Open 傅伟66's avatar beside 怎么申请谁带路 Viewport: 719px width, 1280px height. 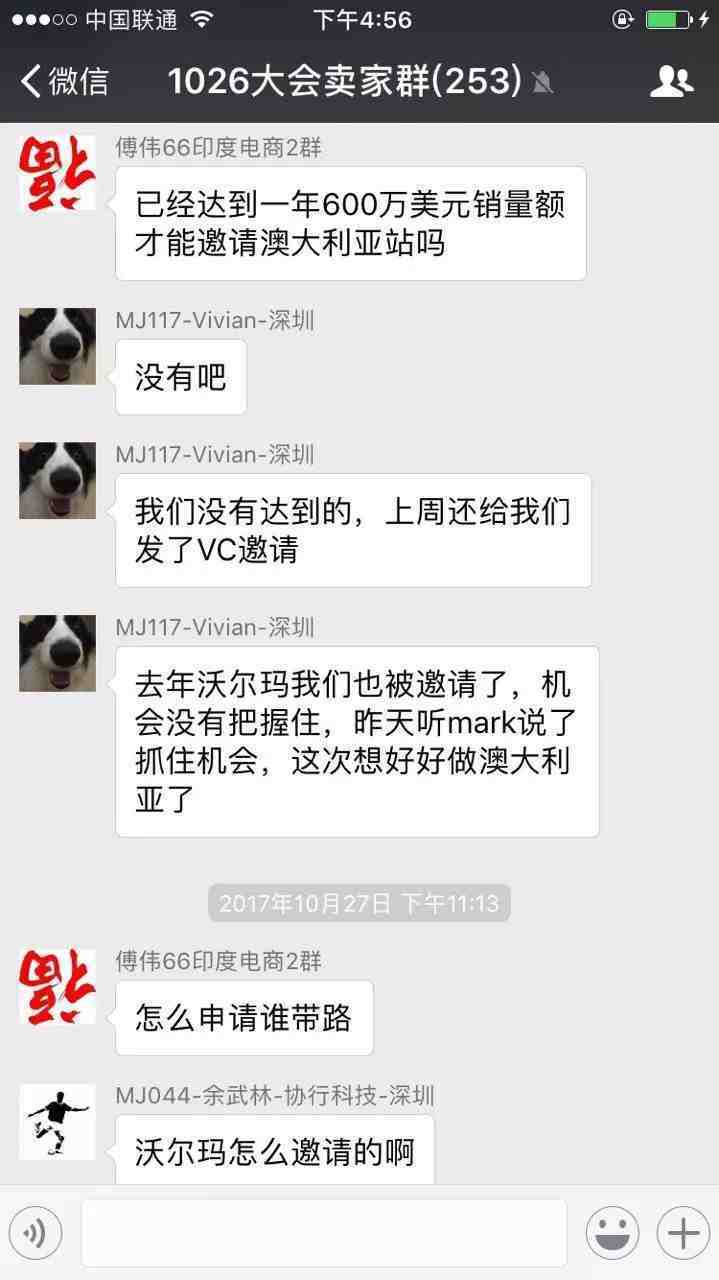click(x=57, y=987)
